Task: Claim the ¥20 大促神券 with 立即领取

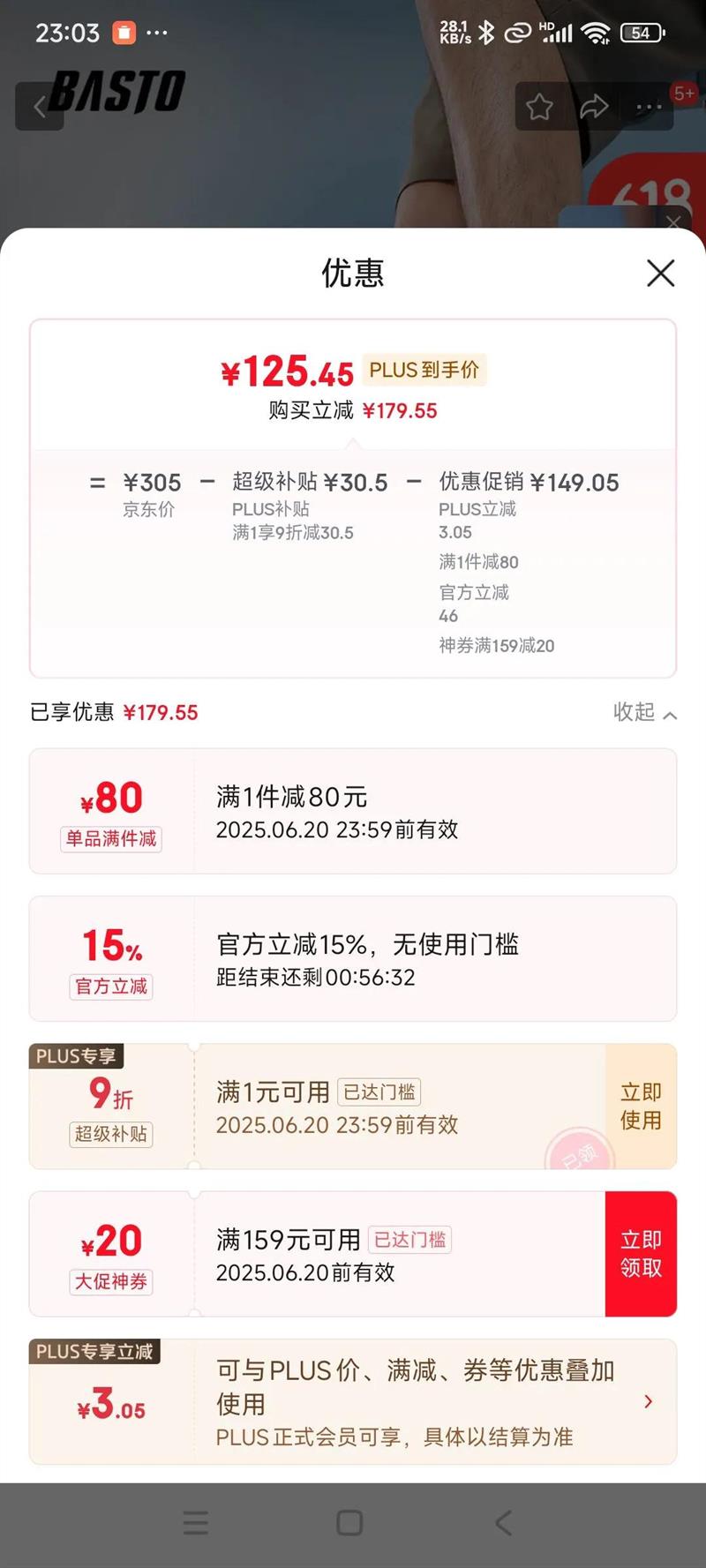Action: coord(641,1254)
